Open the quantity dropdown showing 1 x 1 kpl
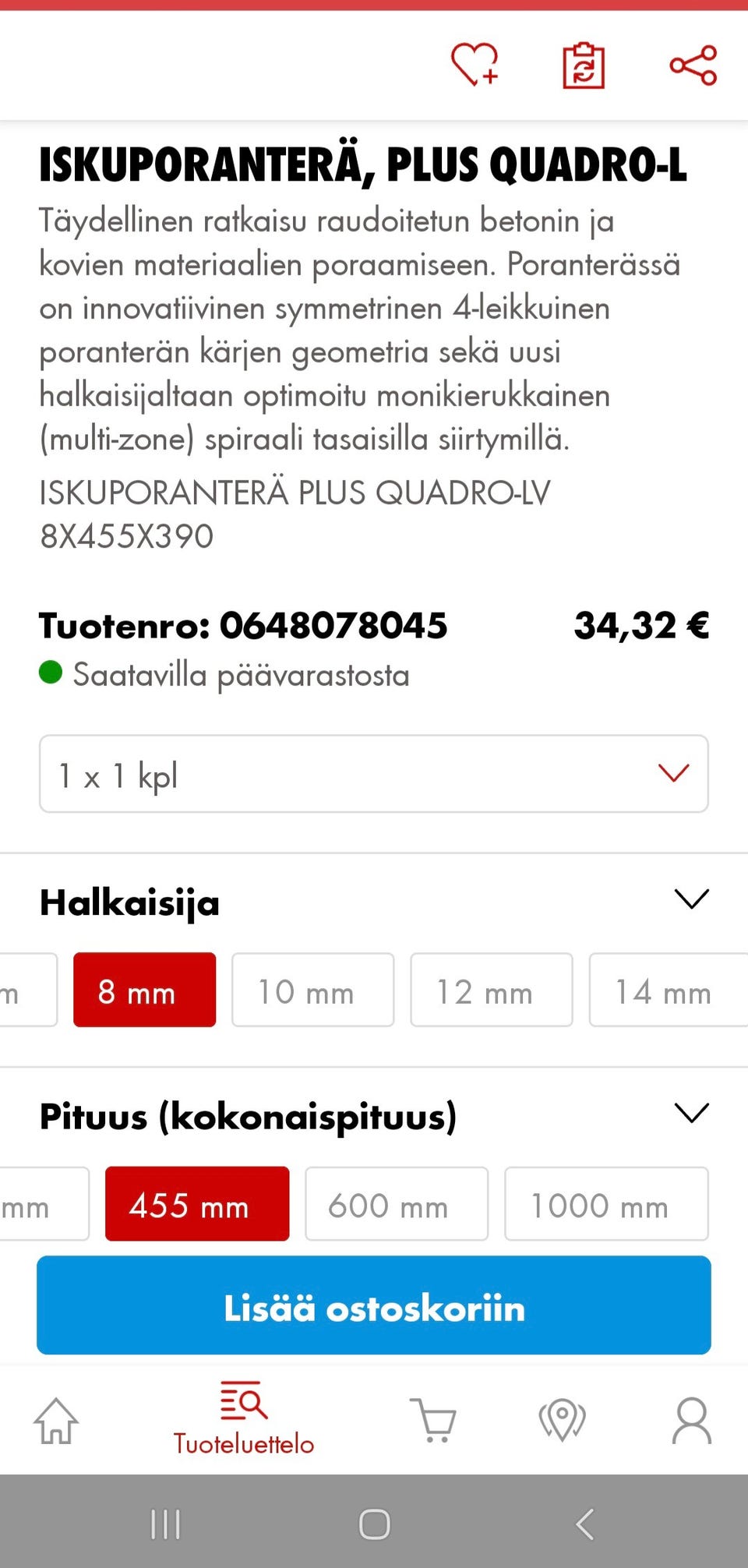 (373, 774)
